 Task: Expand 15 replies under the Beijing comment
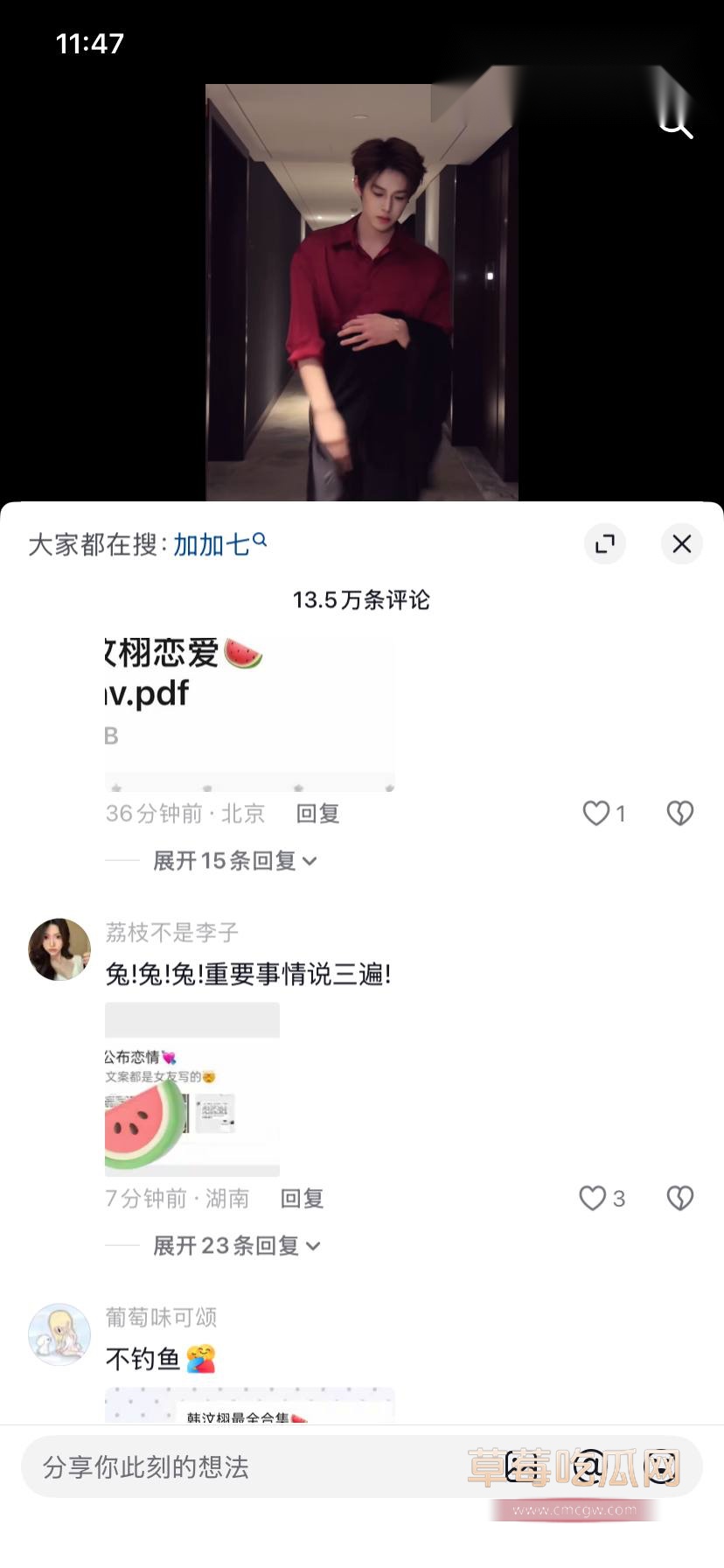[234, 861]
